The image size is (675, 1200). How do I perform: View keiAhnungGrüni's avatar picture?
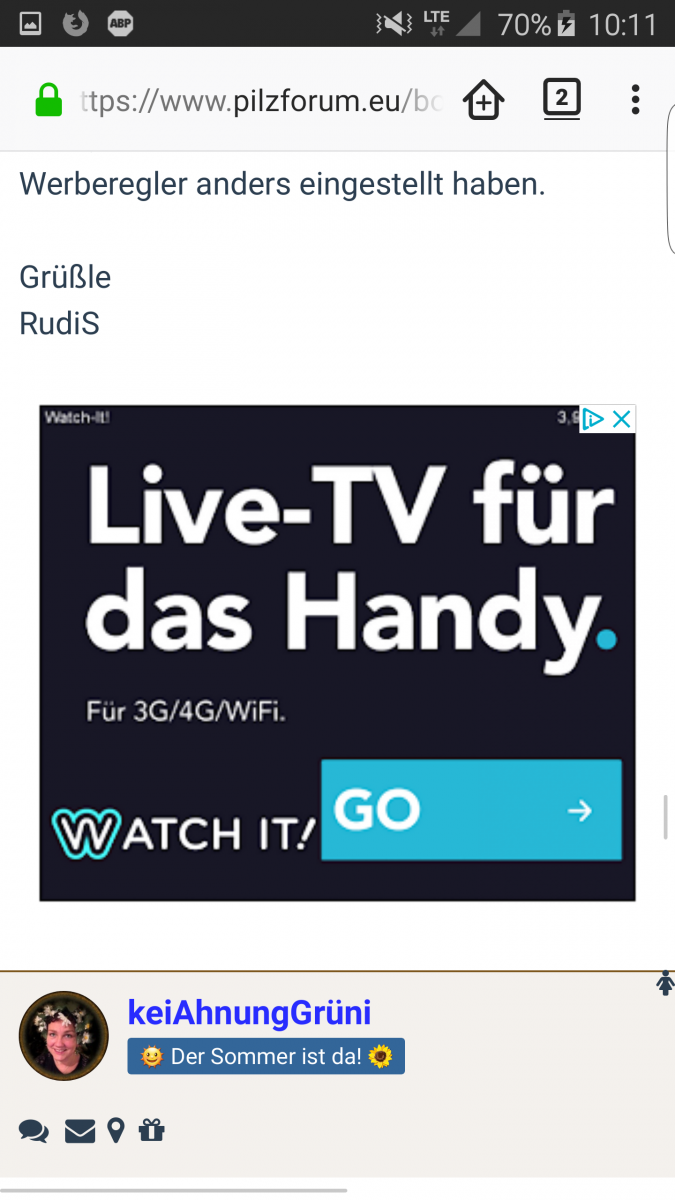[x=64, y=1036]
